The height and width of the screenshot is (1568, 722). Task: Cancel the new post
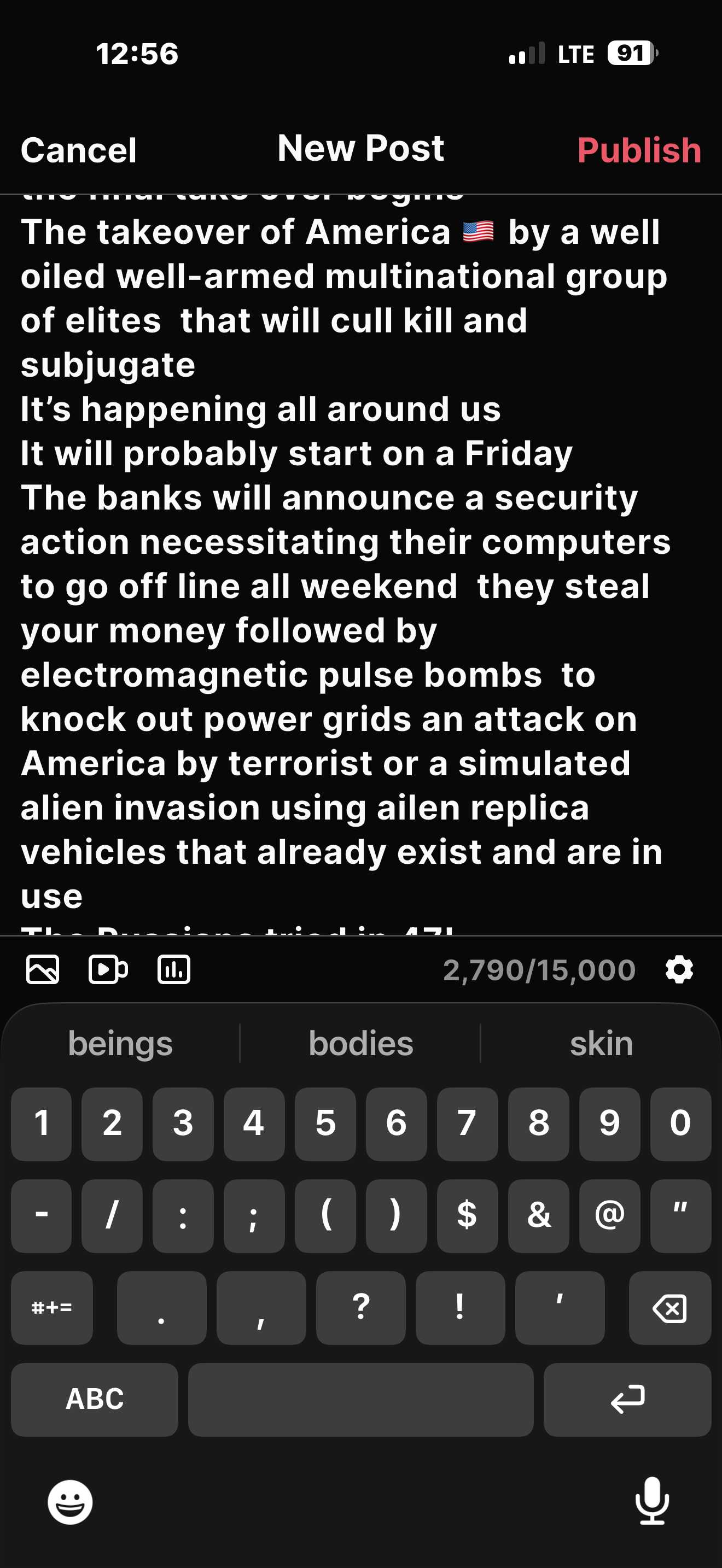(x=79, y=150)
